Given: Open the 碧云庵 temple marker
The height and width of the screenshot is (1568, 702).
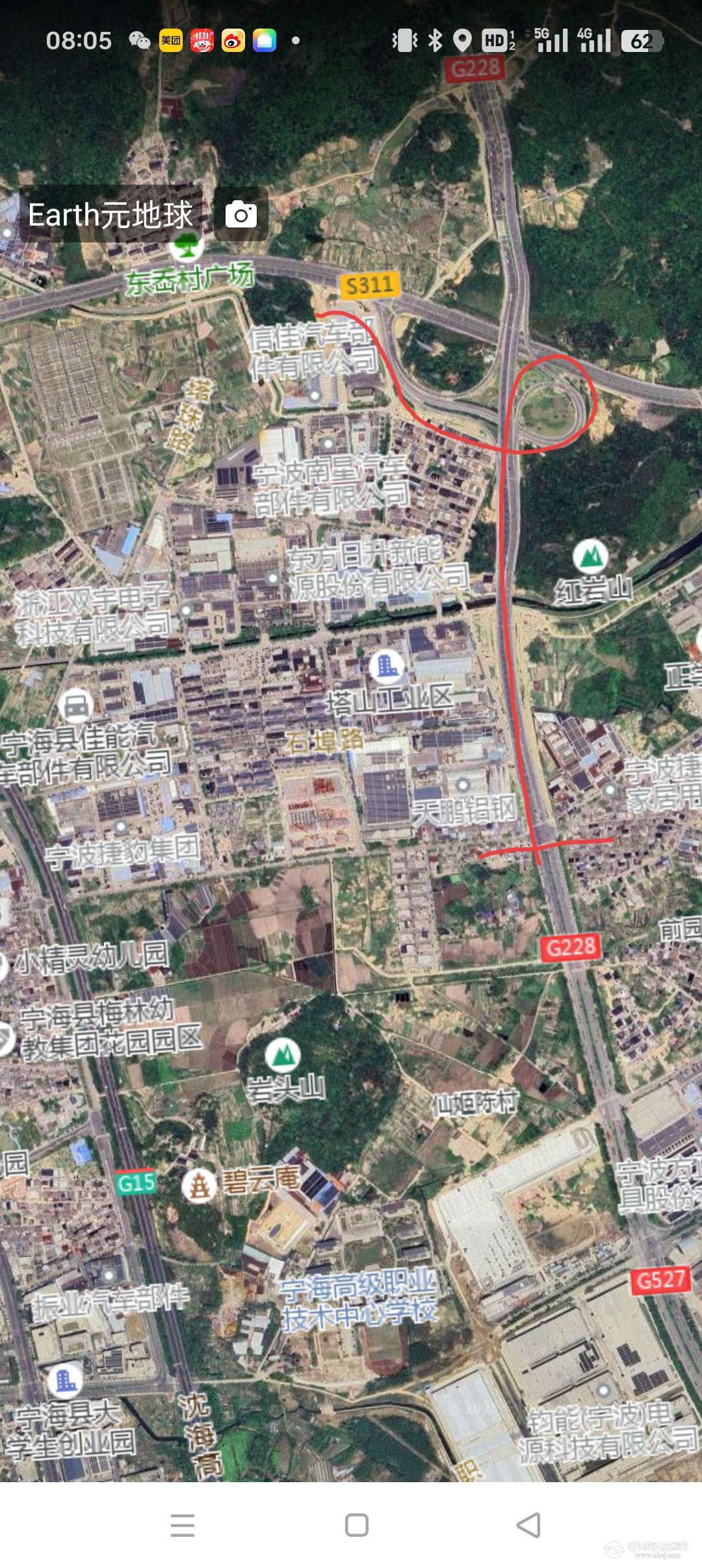Looking at the screenshot, I should click(200, 1186).
